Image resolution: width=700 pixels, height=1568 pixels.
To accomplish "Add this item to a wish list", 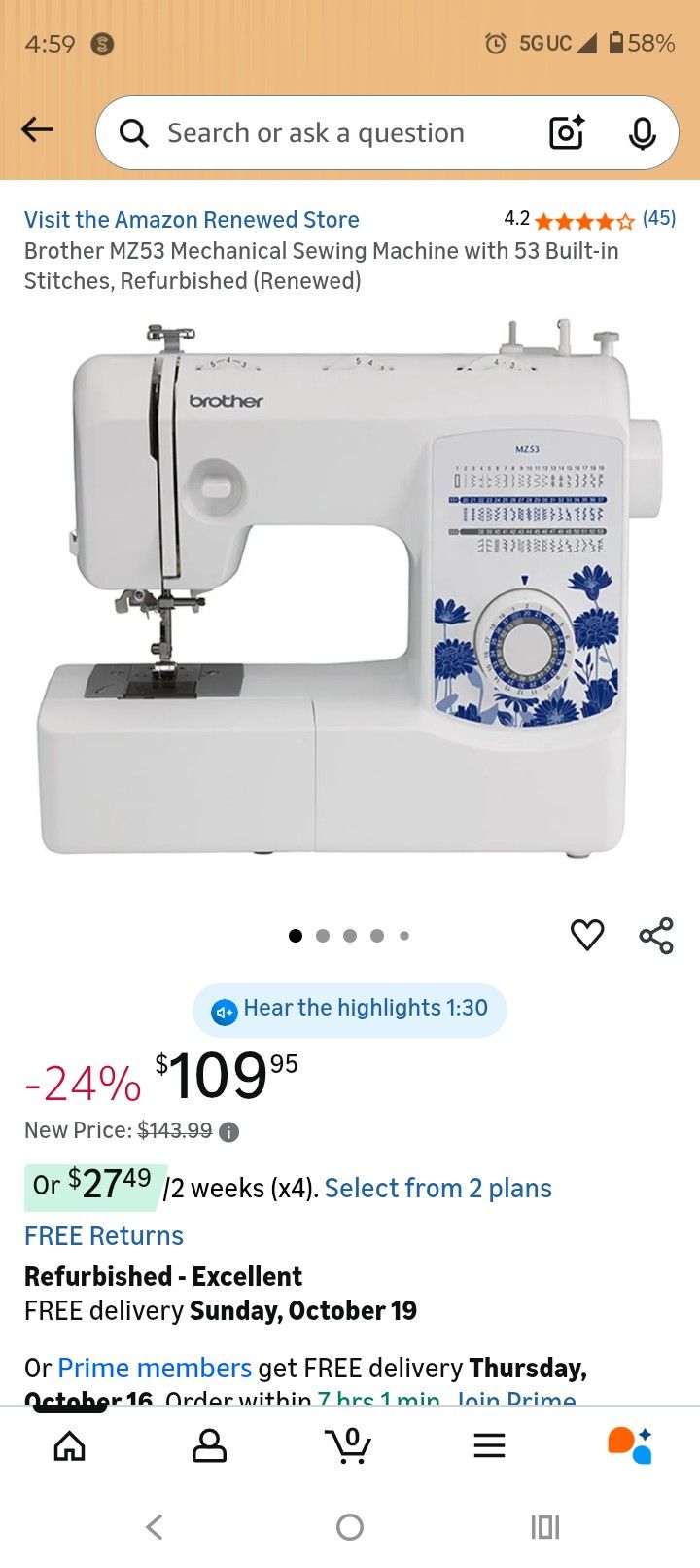I will point(587,935).
